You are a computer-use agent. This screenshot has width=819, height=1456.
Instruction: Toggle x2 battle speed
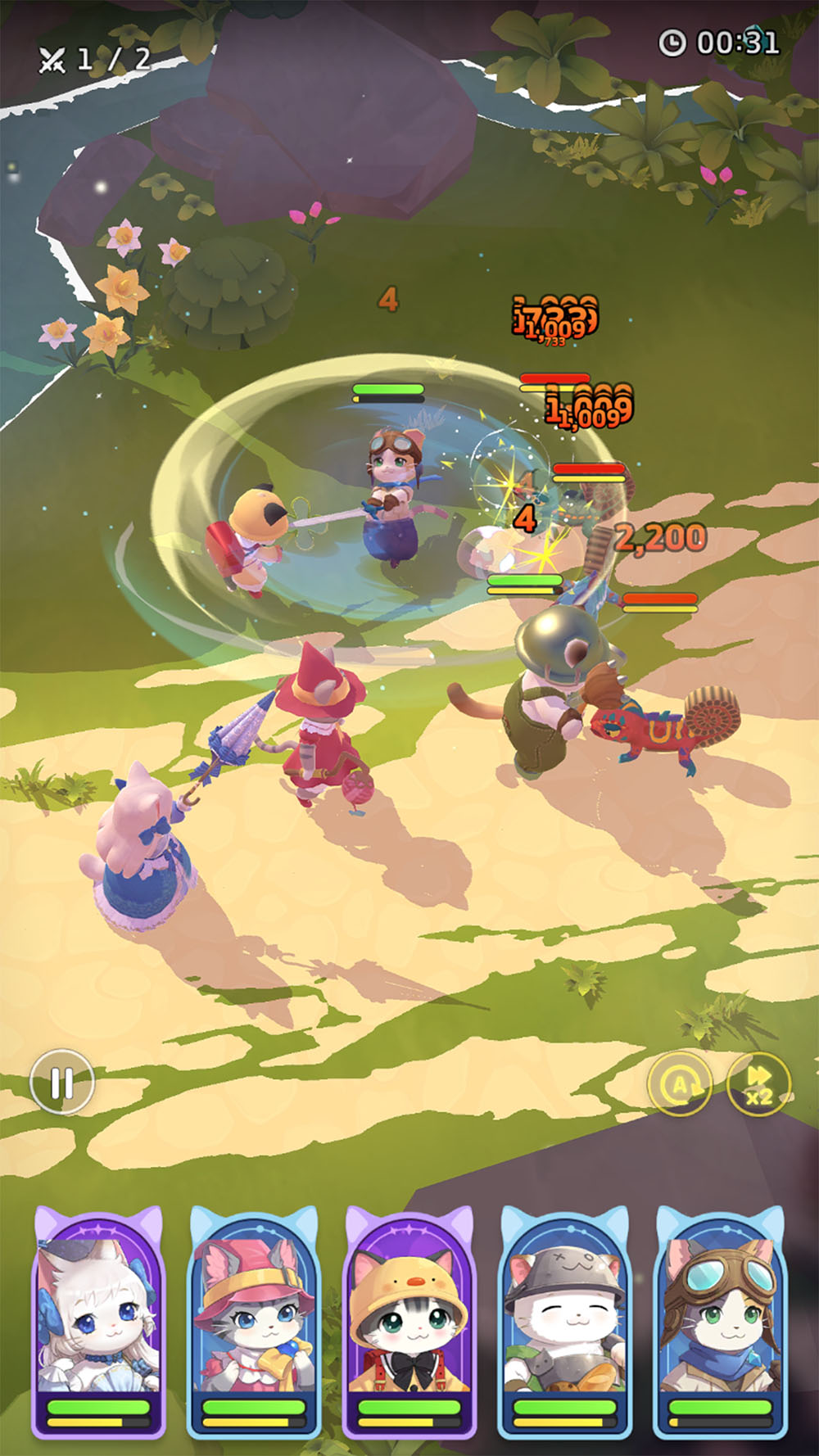click(758, 1085)
